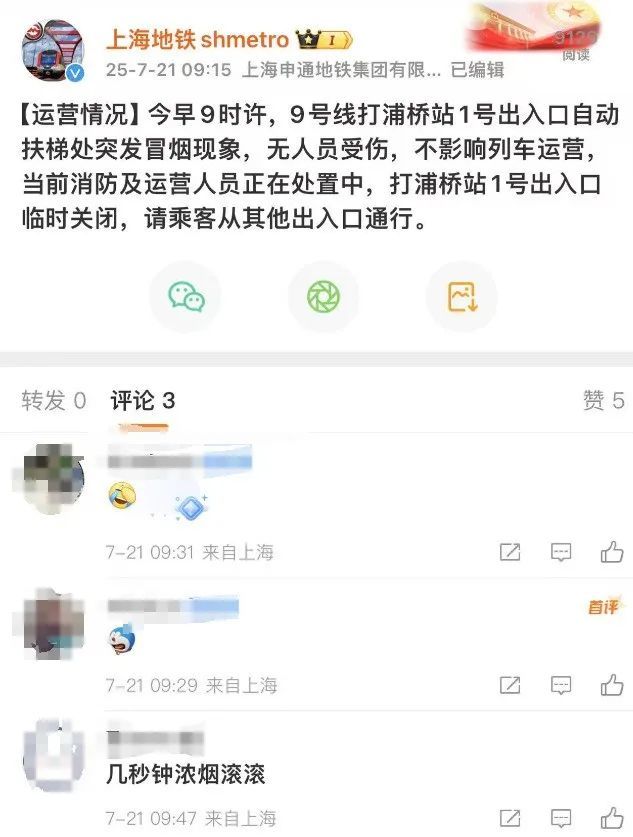Share the post to WeChat
The image size is (633, 837).
pos(186,296)
